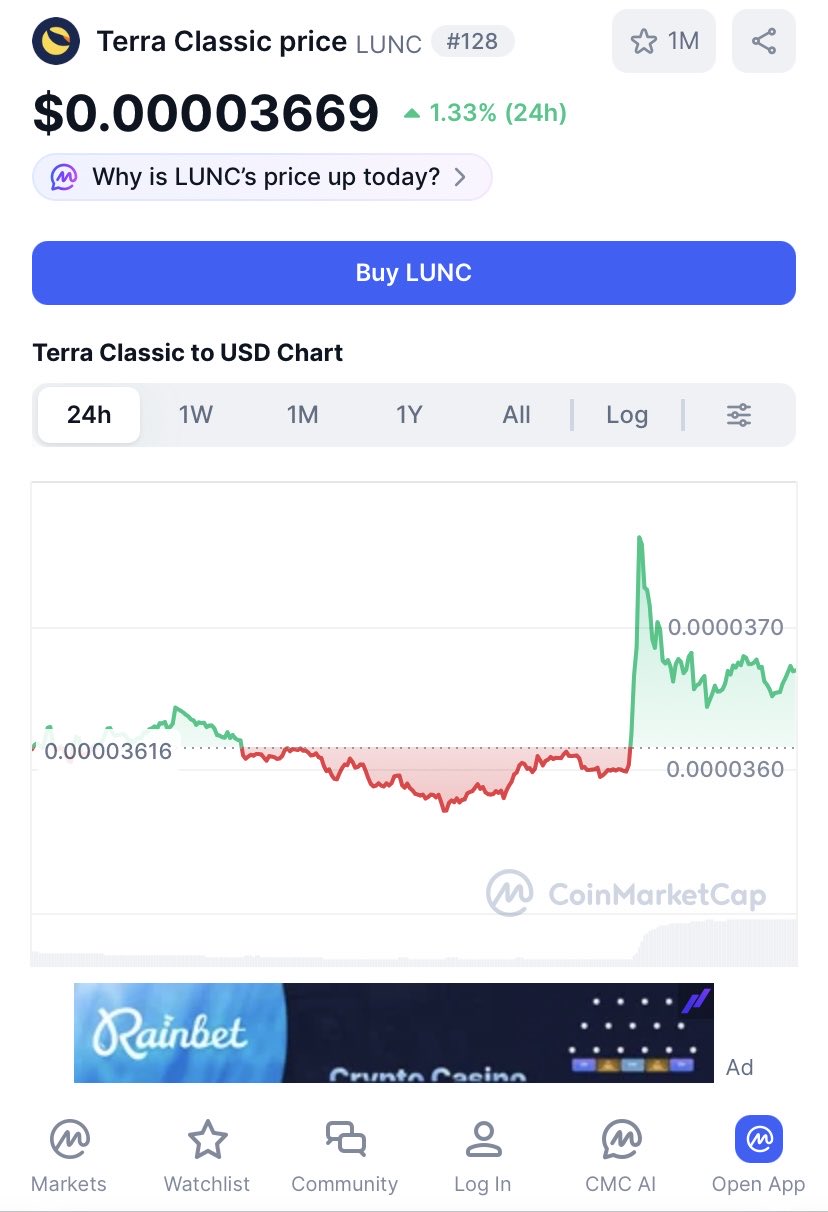The height and width of the screenshot is (1212, 828).
Task: Switch chart to 1W range
Action: click(196, 414)
